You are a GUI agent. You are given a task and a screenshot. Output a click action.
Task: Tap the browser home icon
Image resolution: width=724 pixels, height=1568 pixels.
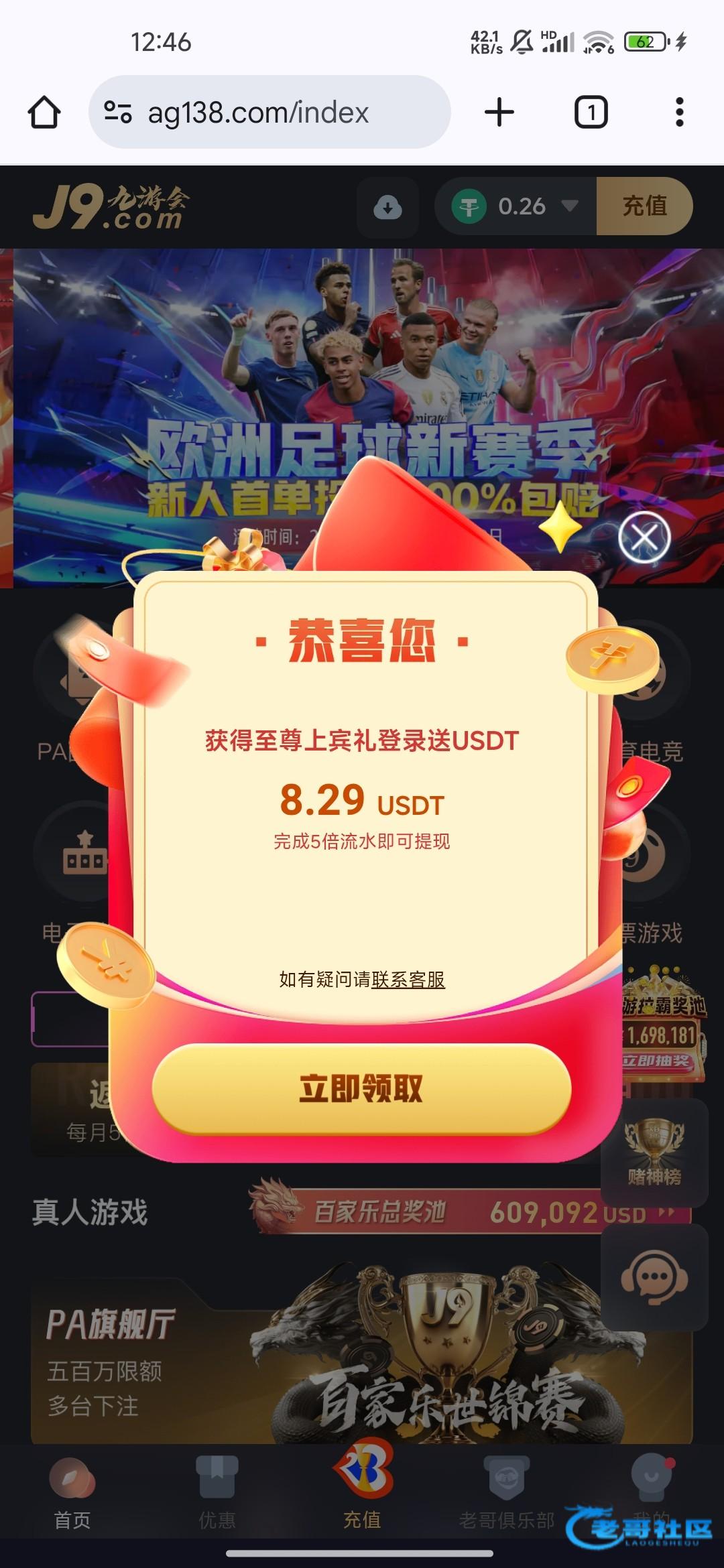tap(44, 112)
